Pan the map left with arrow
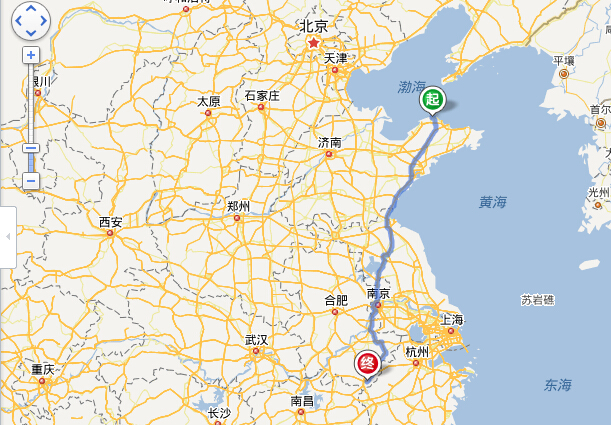611x425 pixels. (17, 20)
